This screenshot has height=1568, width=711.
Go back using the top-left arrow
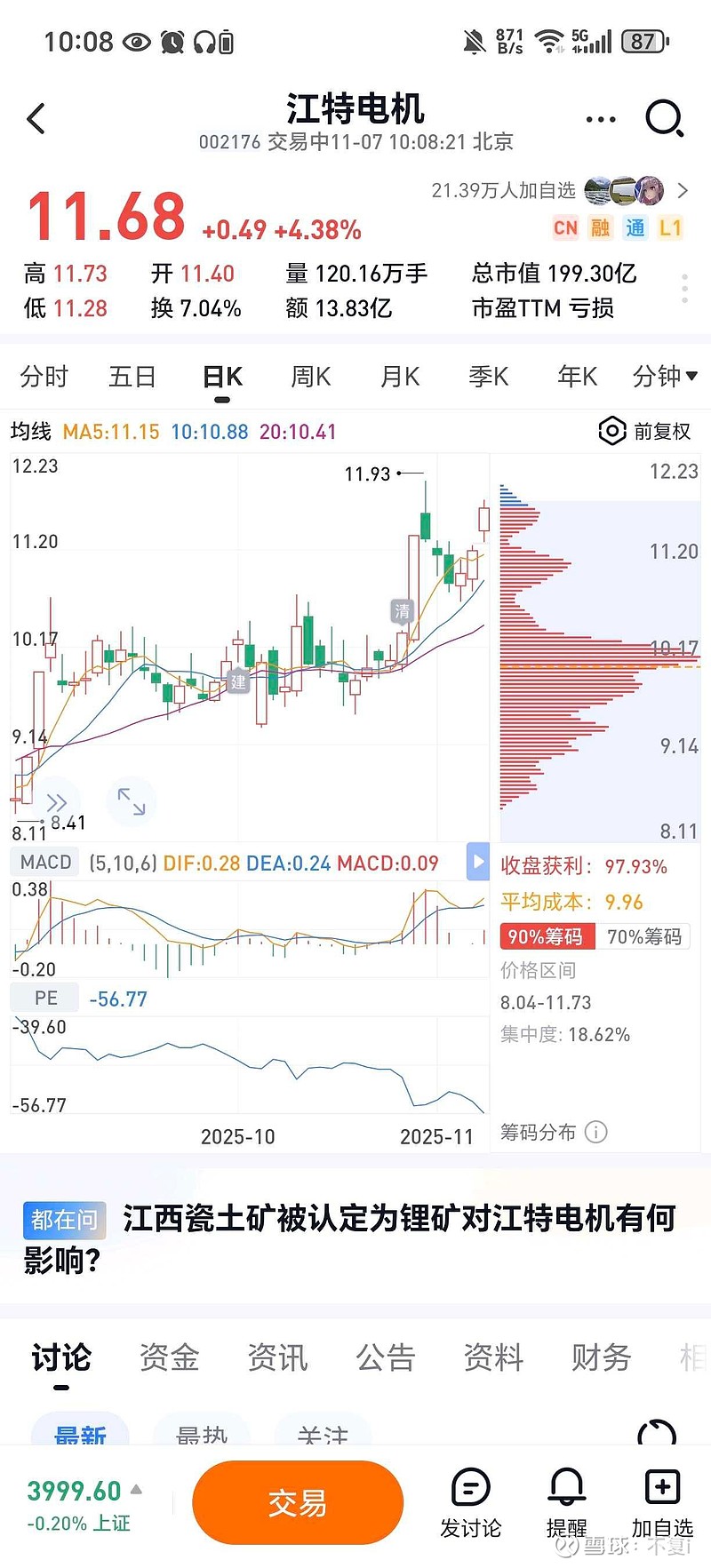[x=36, y=118]
